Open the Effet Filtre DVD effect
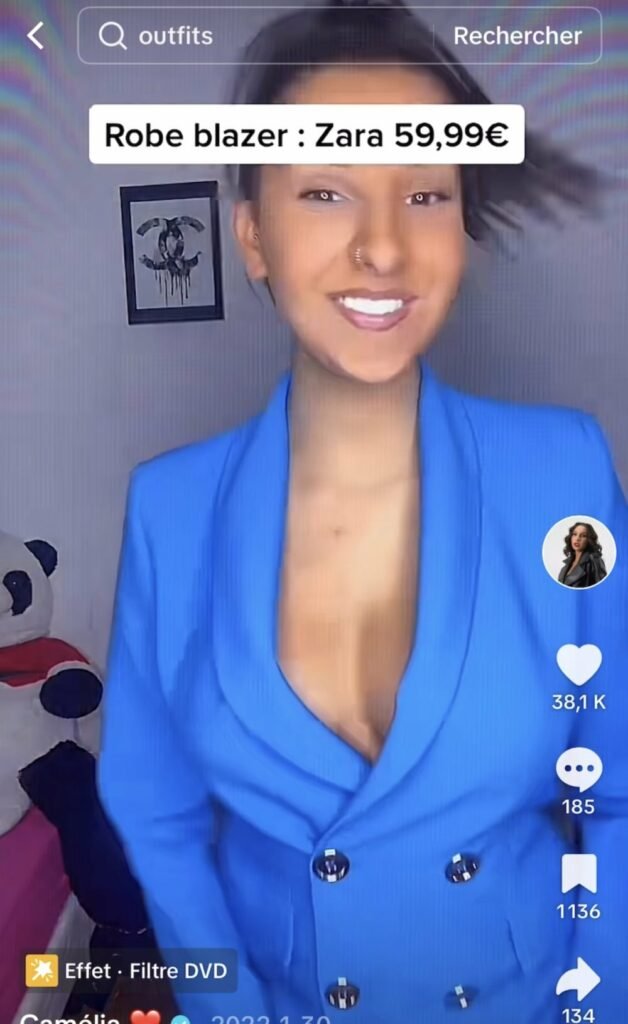The height and width of the screenshot is (1024, 628). pyautogui.click(x=130, y=970)
